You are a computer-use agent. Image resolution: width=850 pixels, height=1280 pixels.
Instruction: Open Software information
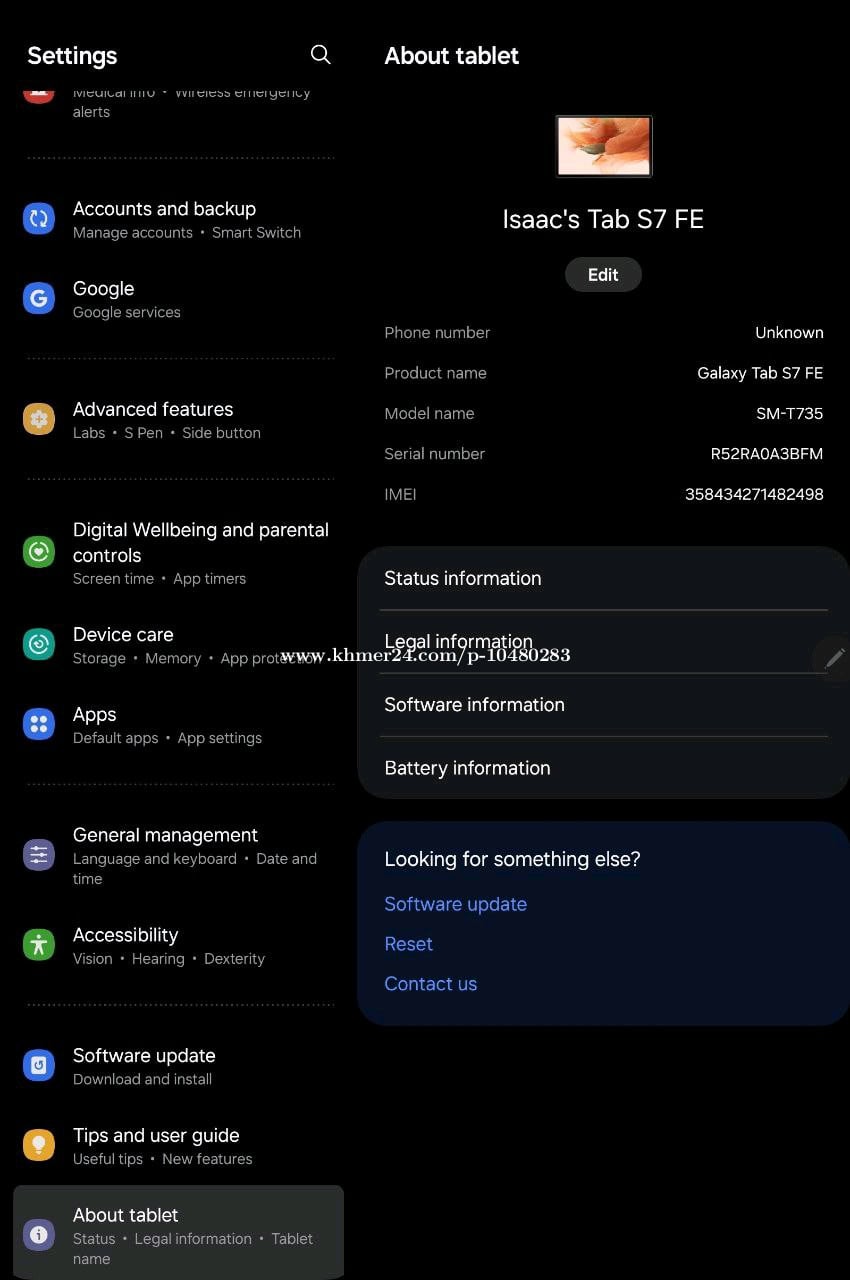coord(603,705)
